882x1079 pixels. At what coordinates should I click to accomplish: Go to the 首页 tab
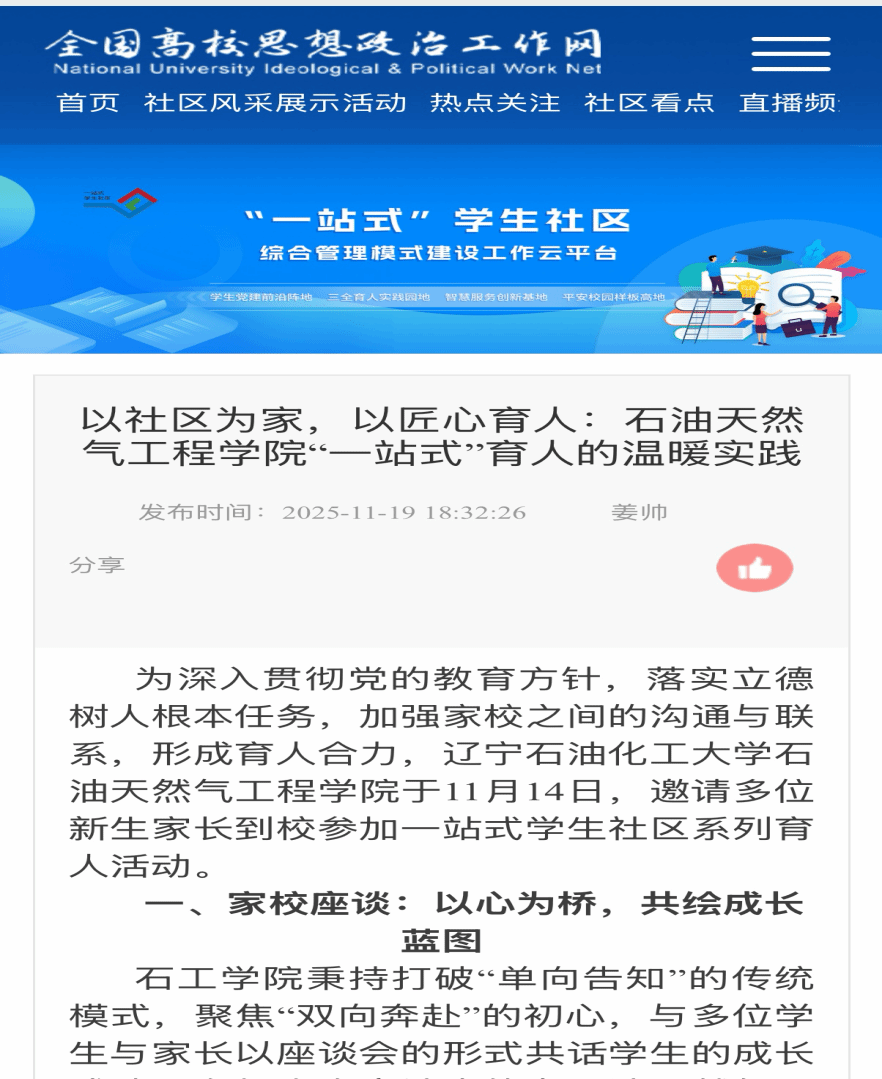coord(88,102)
